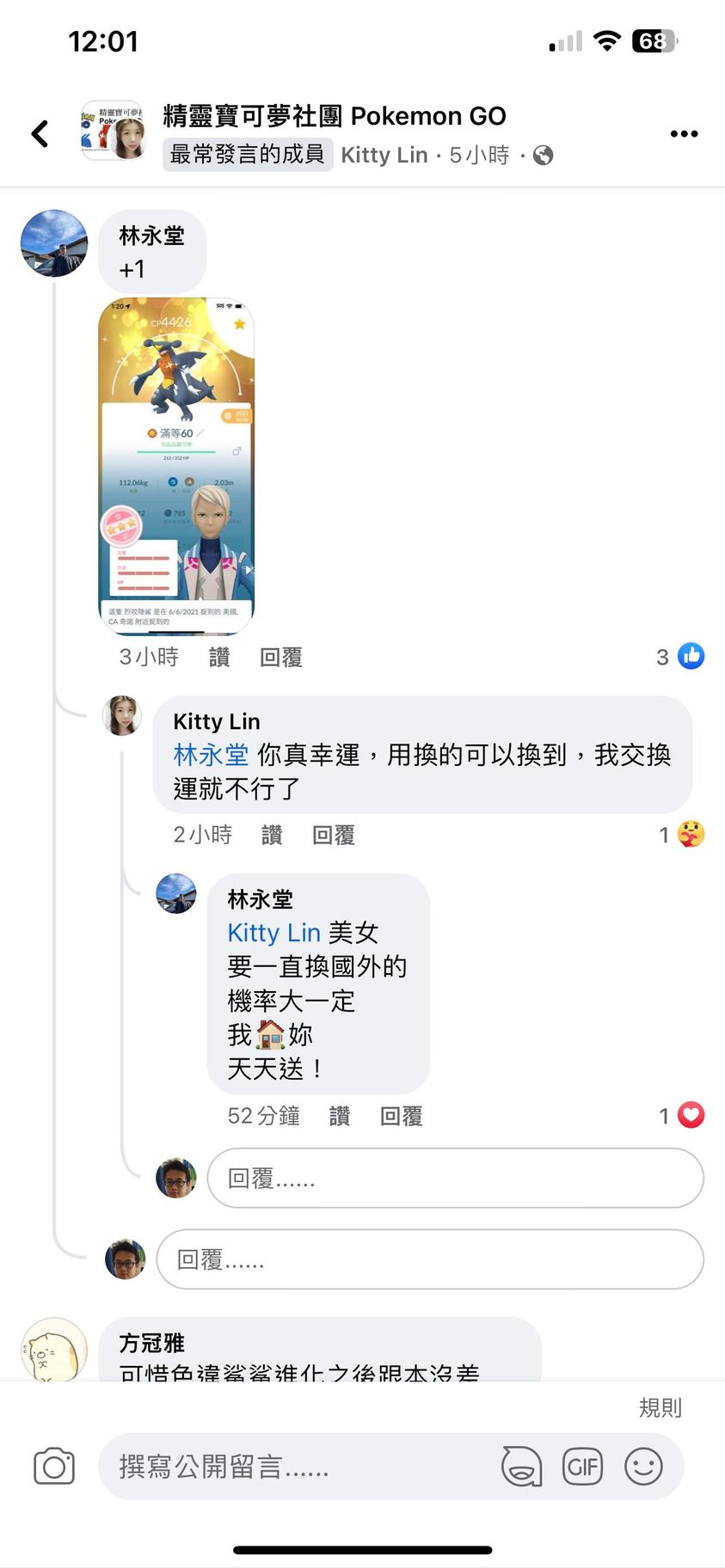The height and width of the screenshot is (1568, 725).
Task: Open the 林永堂 mention in Kitty Lin's reply
Action: [211, 756]
